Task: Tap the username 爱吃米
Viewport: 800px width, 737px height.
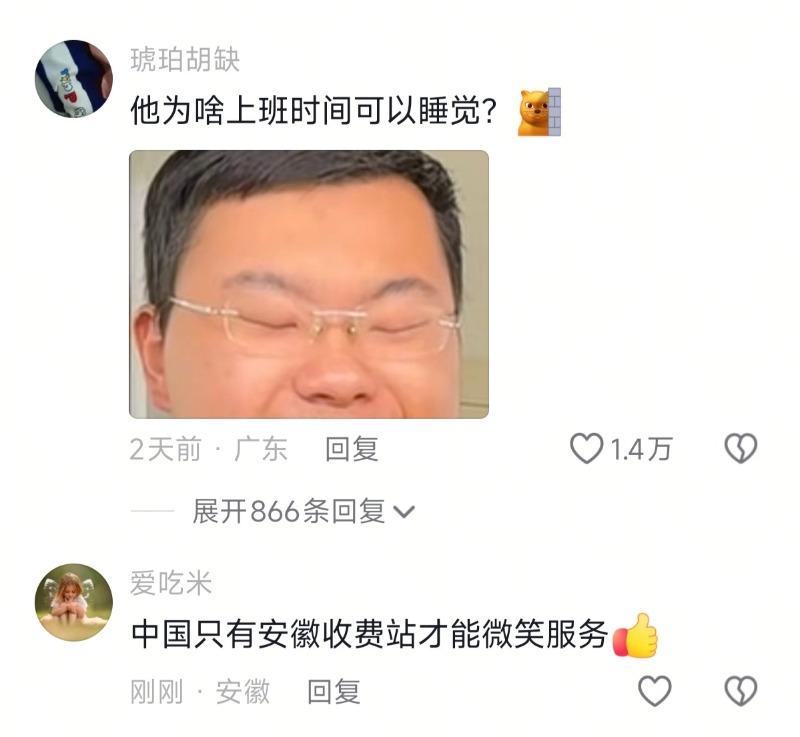Action: (171, 583)
